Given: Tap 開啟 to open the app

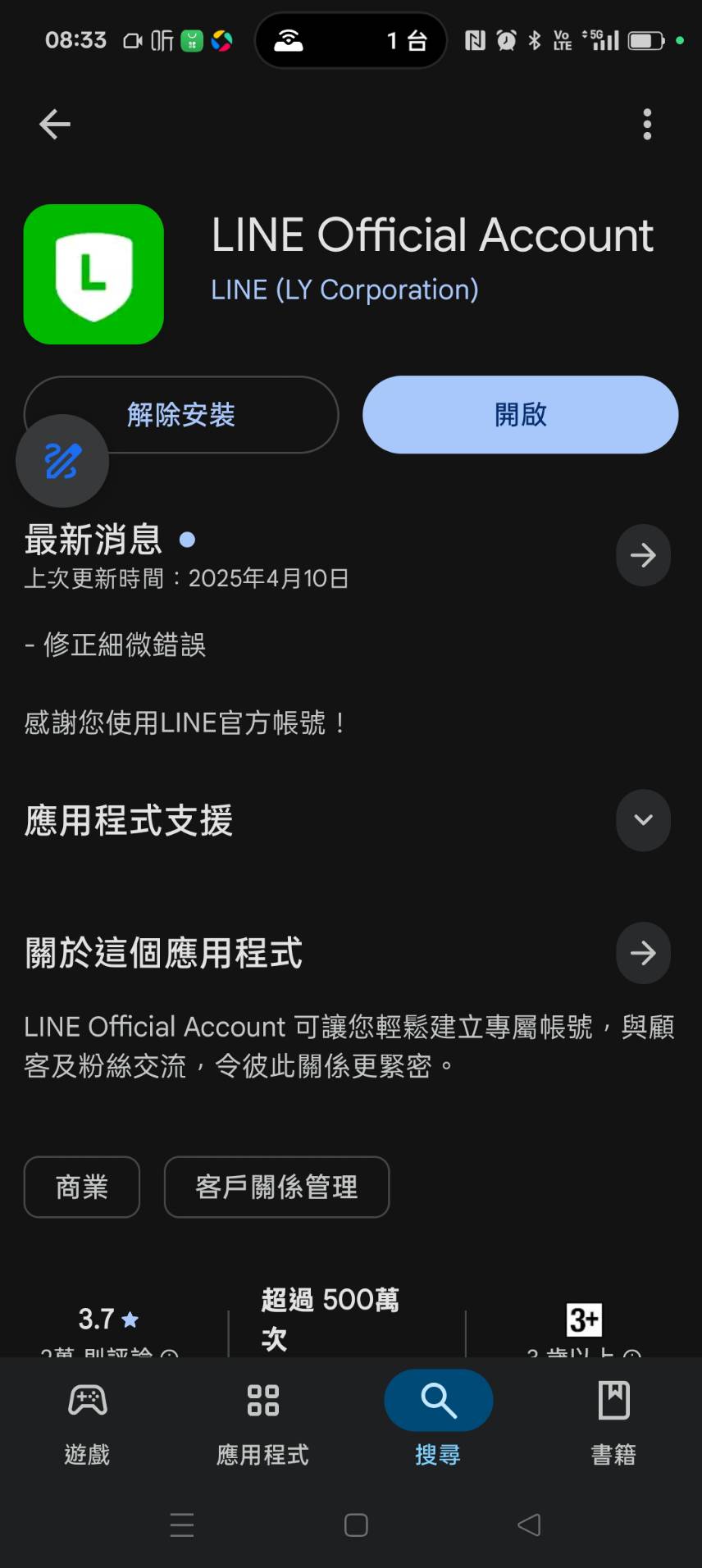Looking at the screenshot, I should click(x=520, y=415).
